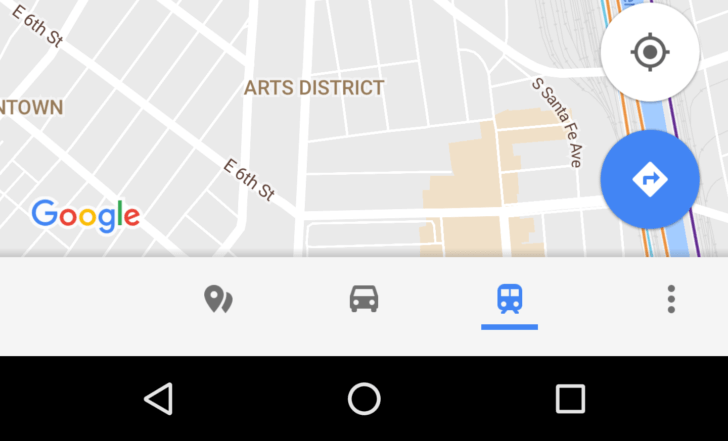Tap the system home button
The width and height of the screenshot is (728, 441).
364,399
